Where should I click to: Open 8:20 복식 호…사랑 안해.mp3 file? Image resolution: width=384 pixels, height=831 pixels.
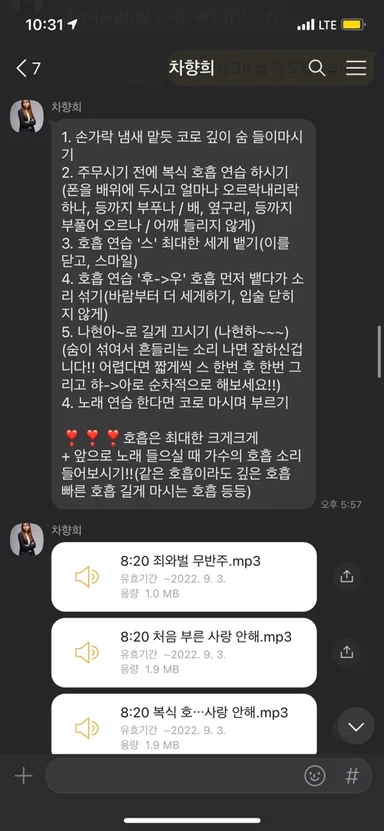(184, 724)
